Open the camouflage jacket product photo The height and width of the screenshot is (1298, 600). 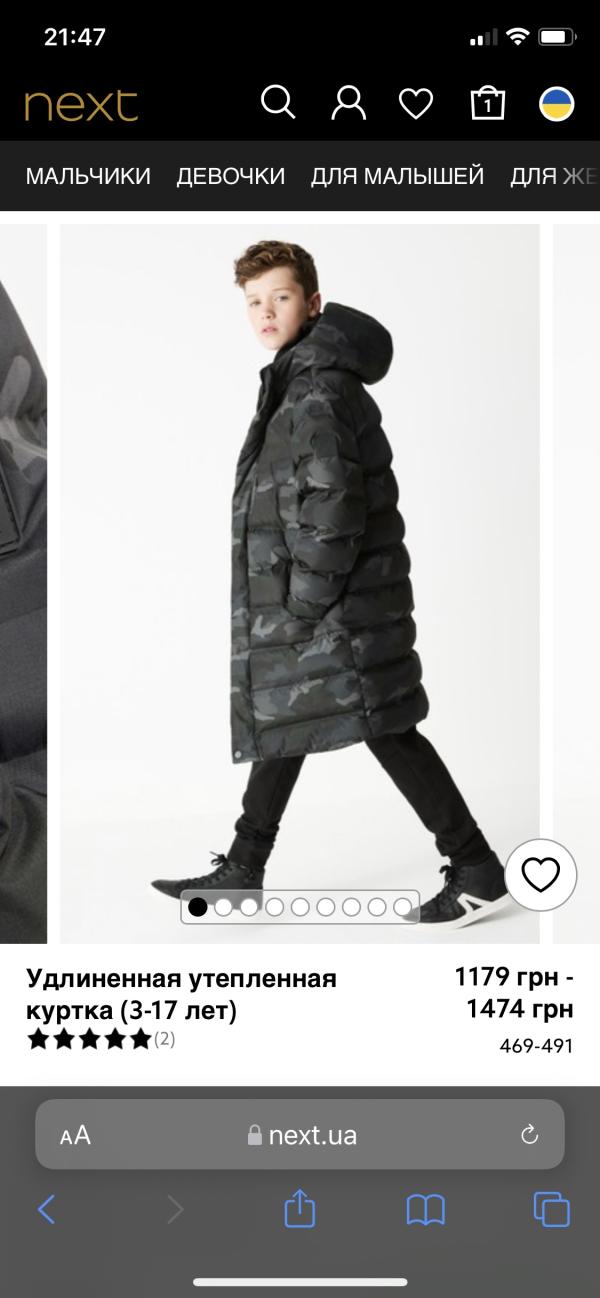coord(300,583)
